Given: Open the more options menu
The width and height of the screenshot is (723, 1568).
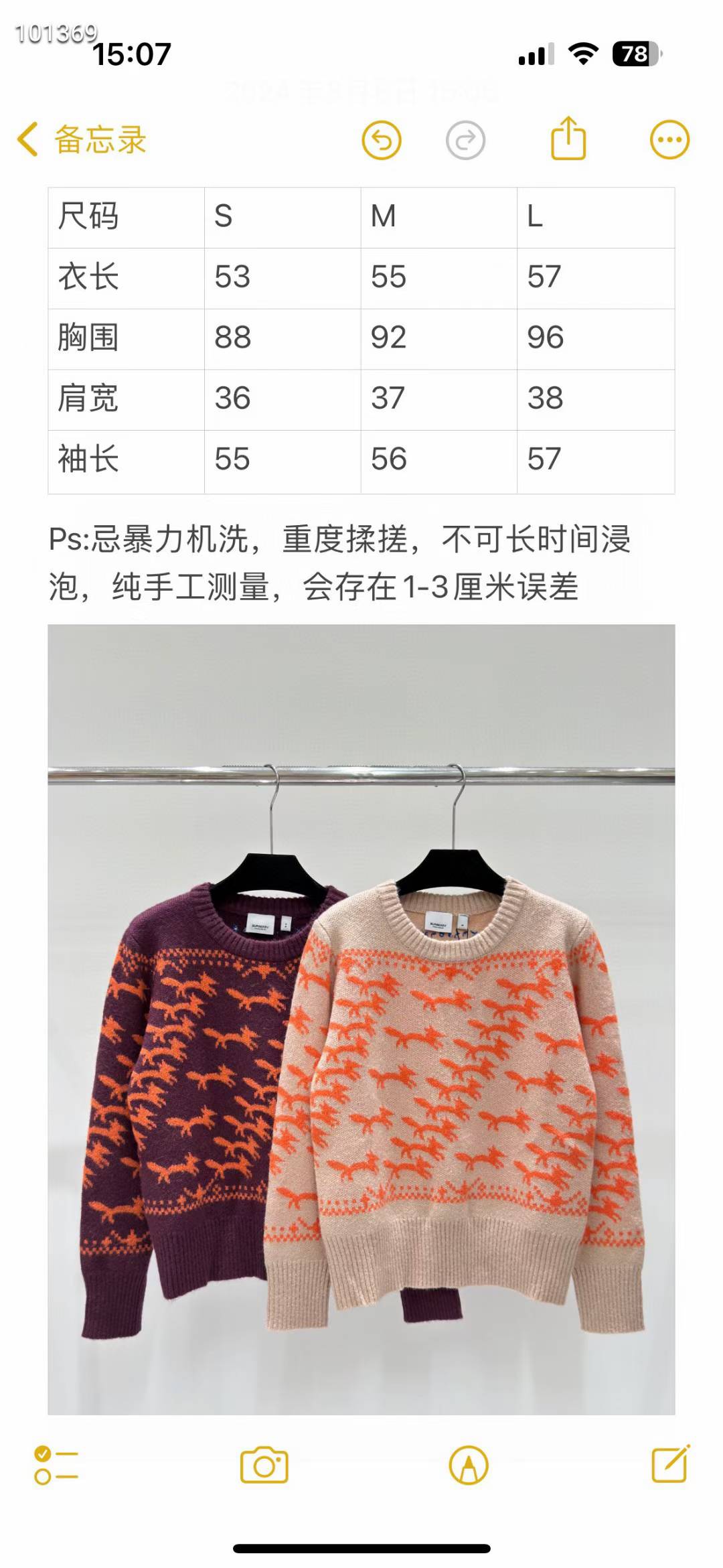Looking at the screenshot, I should tap(669, 140).
